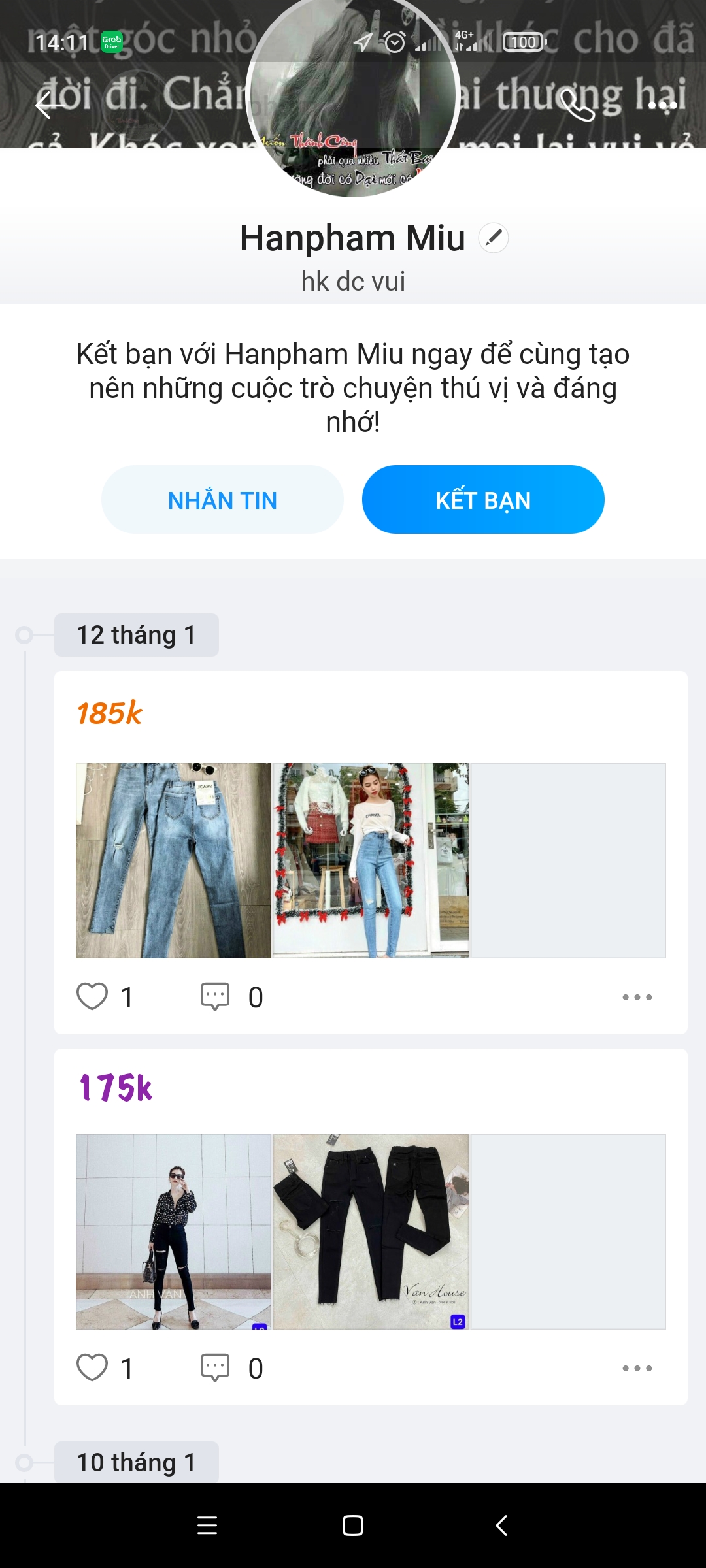Tap the NHẮN TIN button
The image size is (706, 1568).
coord(222,500)
